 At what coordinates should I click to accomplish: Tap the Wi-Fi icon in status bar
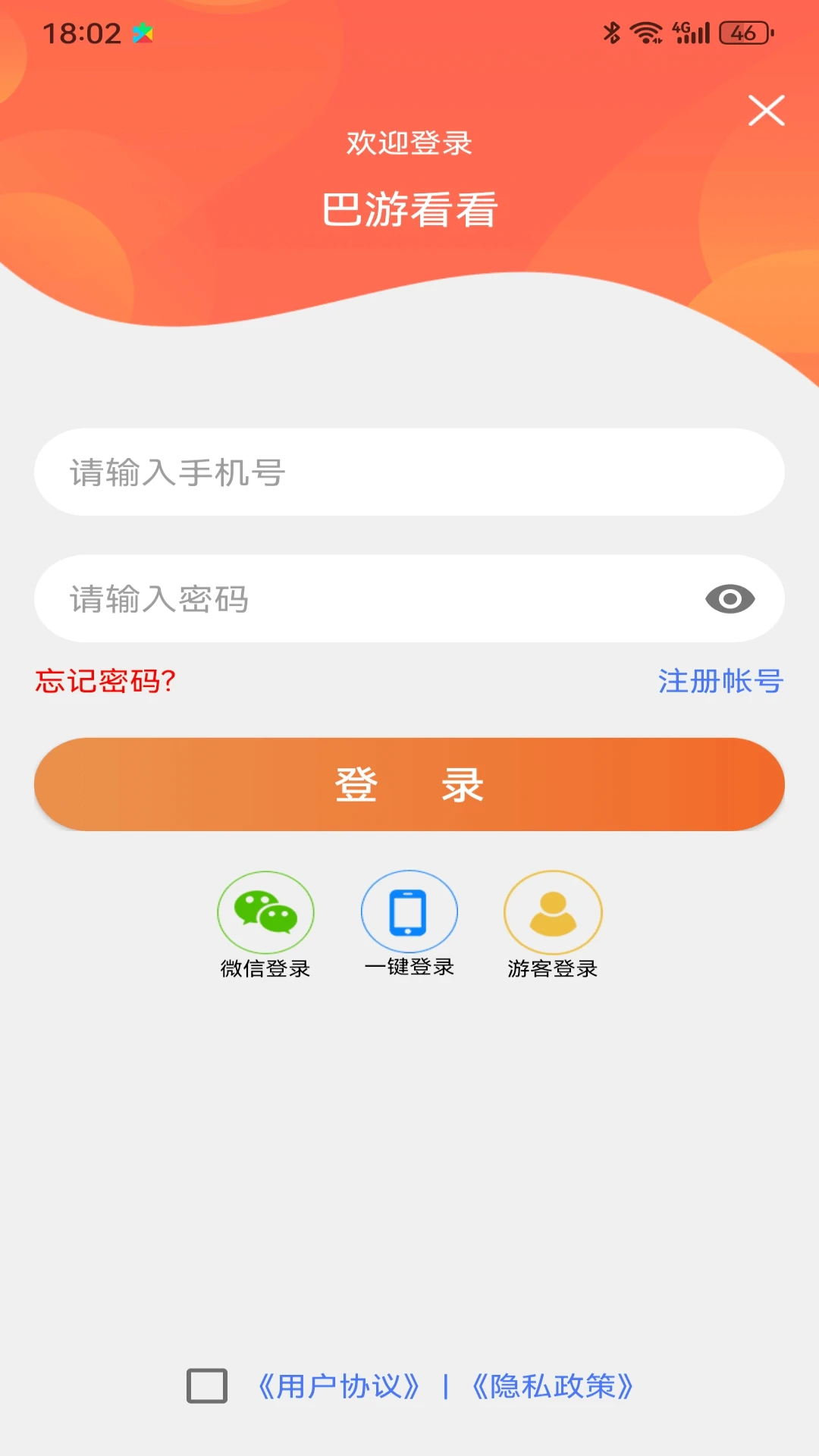[x=644, y=30]
